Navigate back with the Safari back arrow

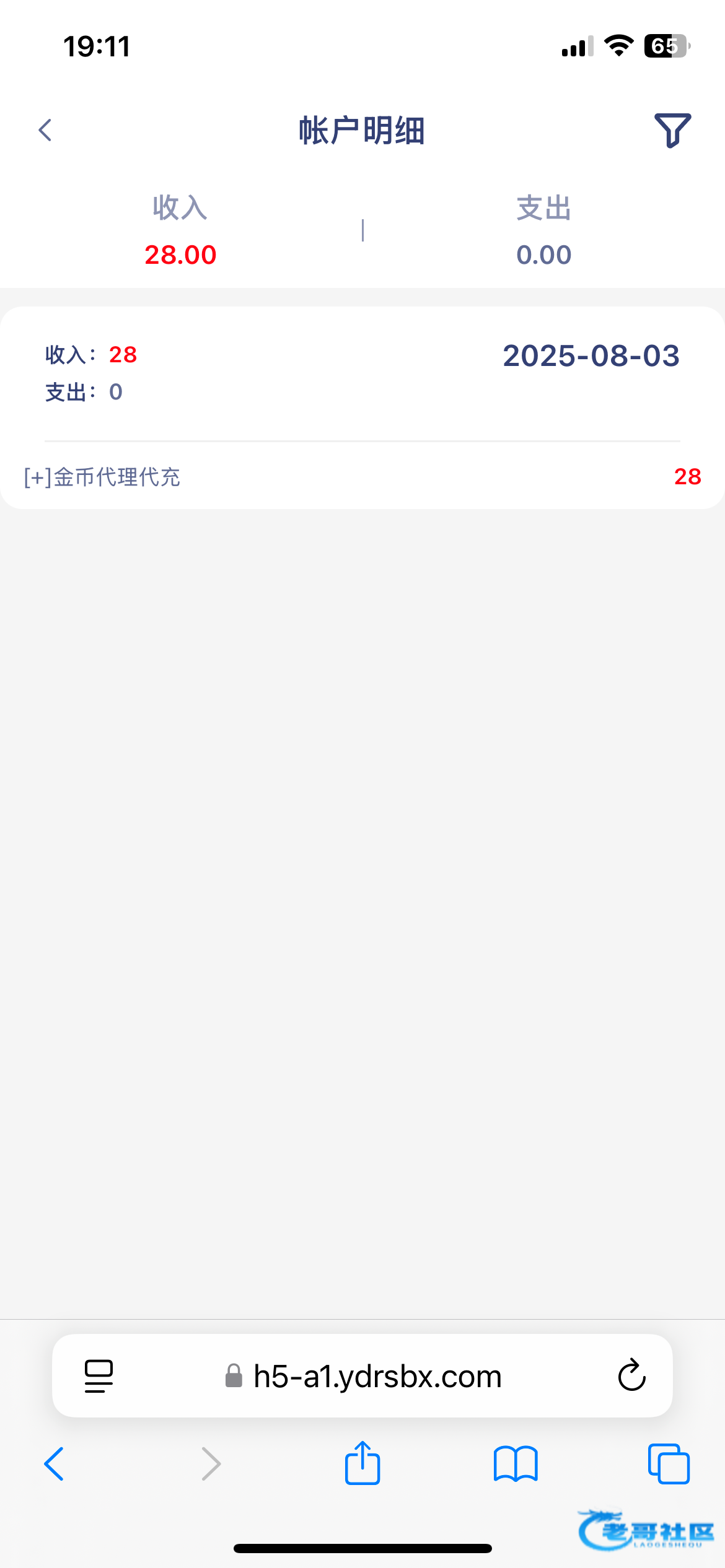click(54, 1464)
